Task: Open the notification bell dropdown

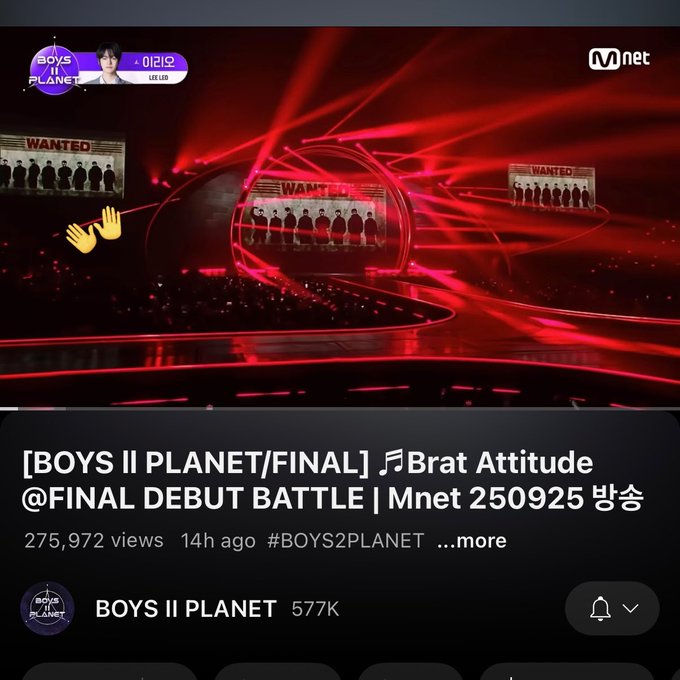Action: click(x=612, y=608)
